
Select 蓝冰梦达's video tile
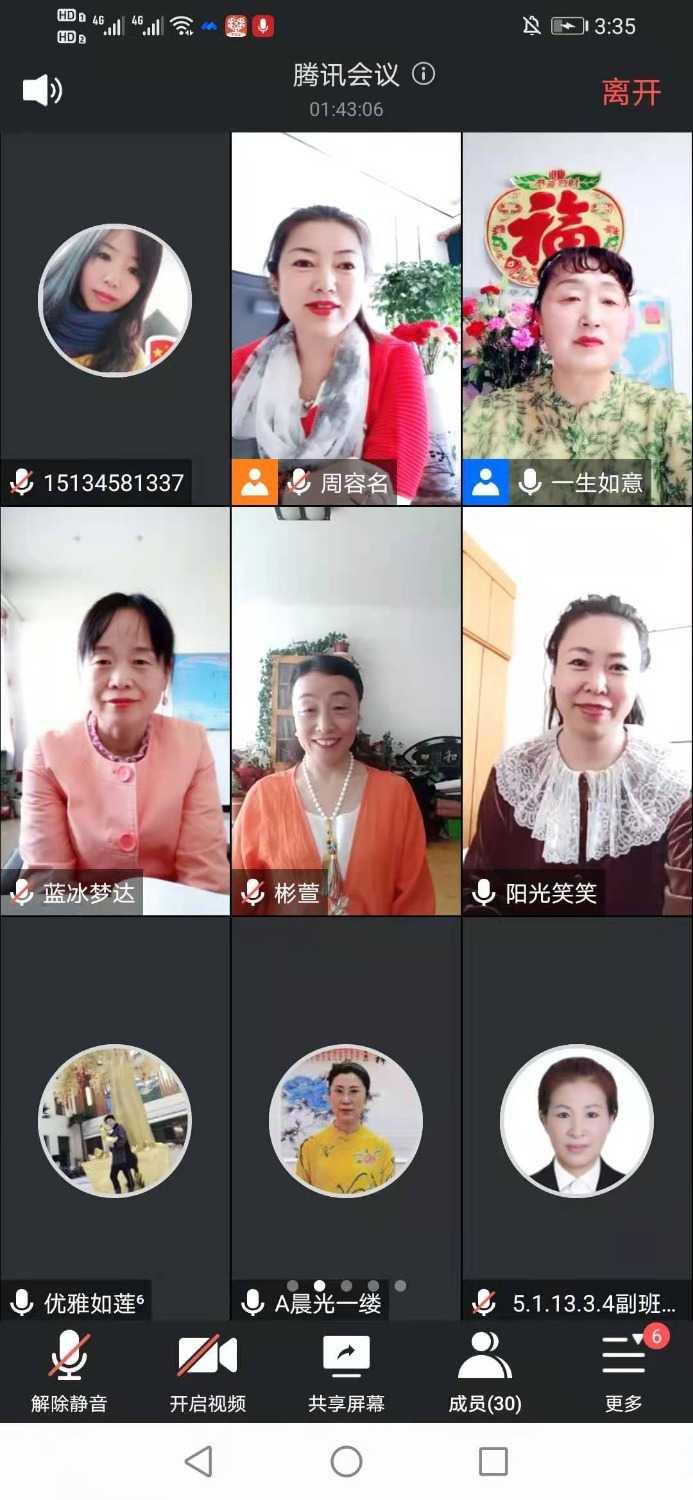[x=115, y=710]
